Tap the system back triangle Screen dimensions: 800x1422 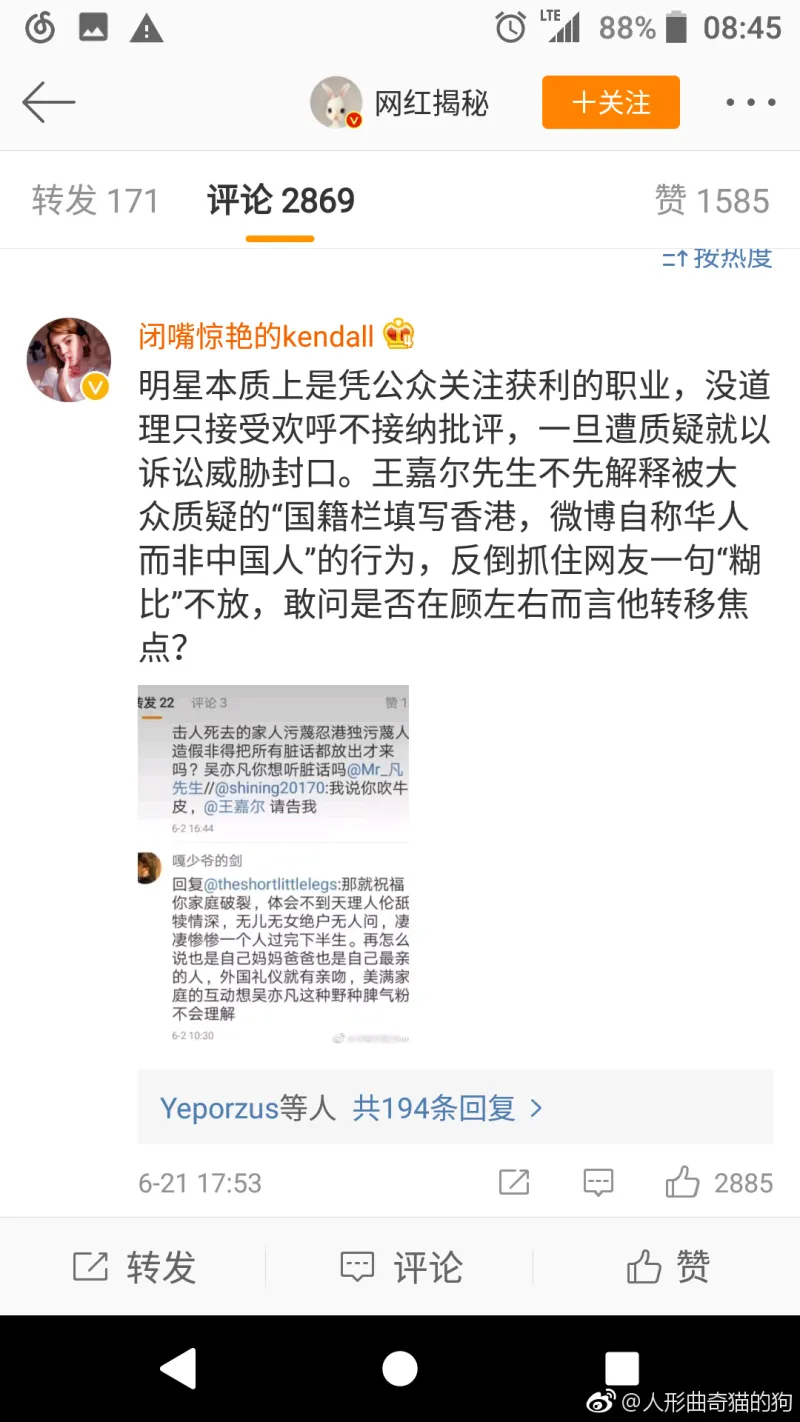(x=179, y=1368)
